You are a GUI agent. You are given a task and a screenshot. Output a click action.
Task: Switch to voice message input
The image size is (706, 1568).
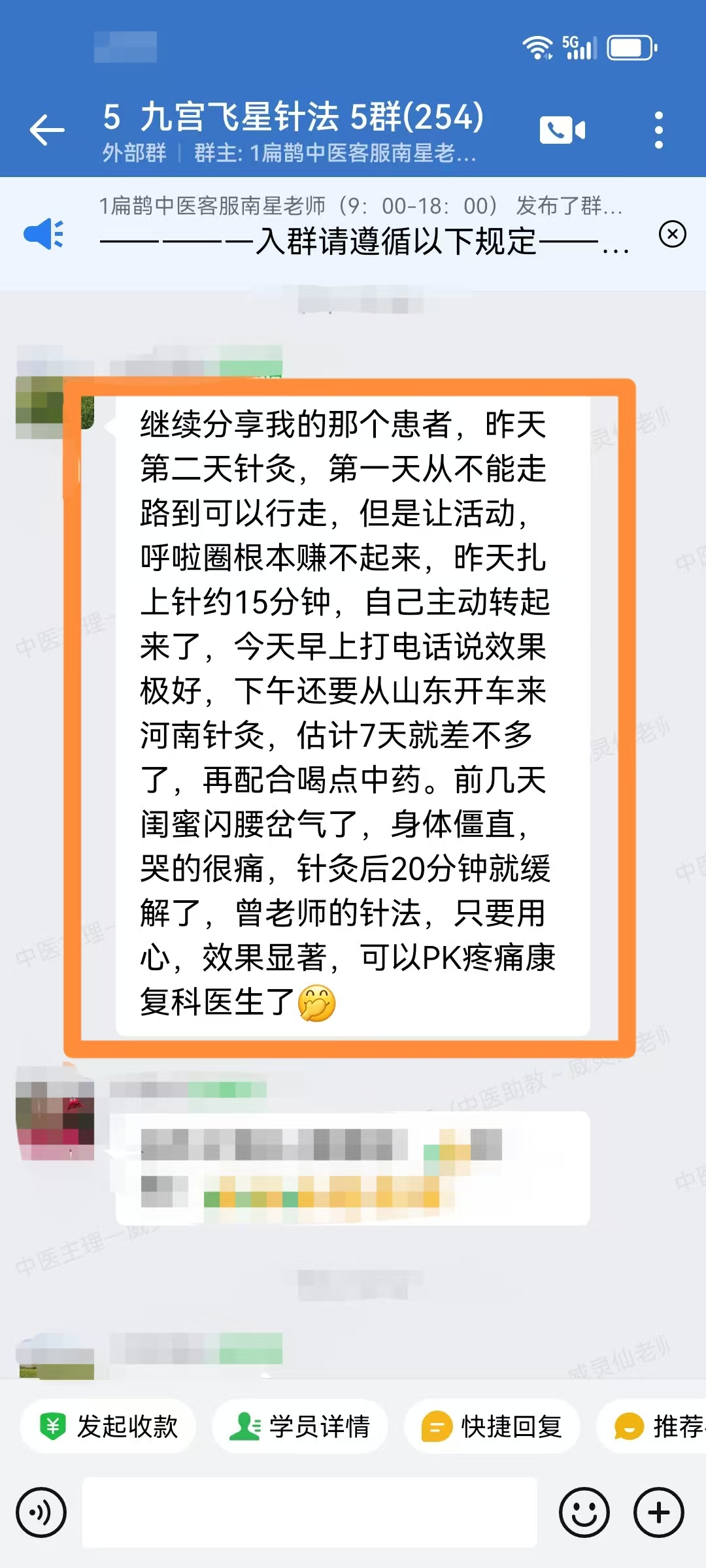click(41, 1512)
